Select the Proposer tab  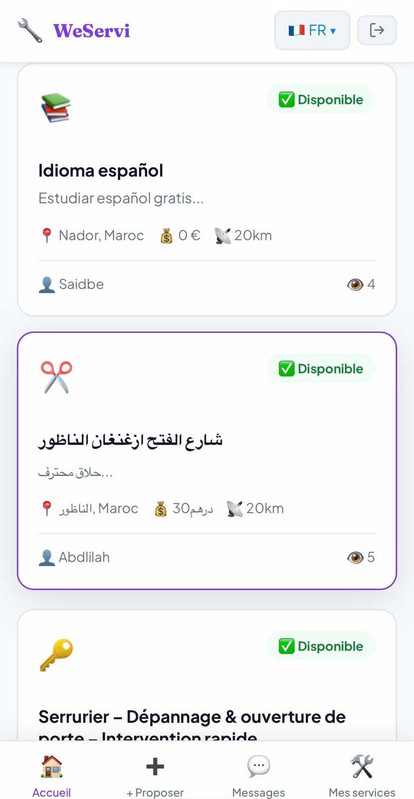pyautogui.click(x=155, y=775)
